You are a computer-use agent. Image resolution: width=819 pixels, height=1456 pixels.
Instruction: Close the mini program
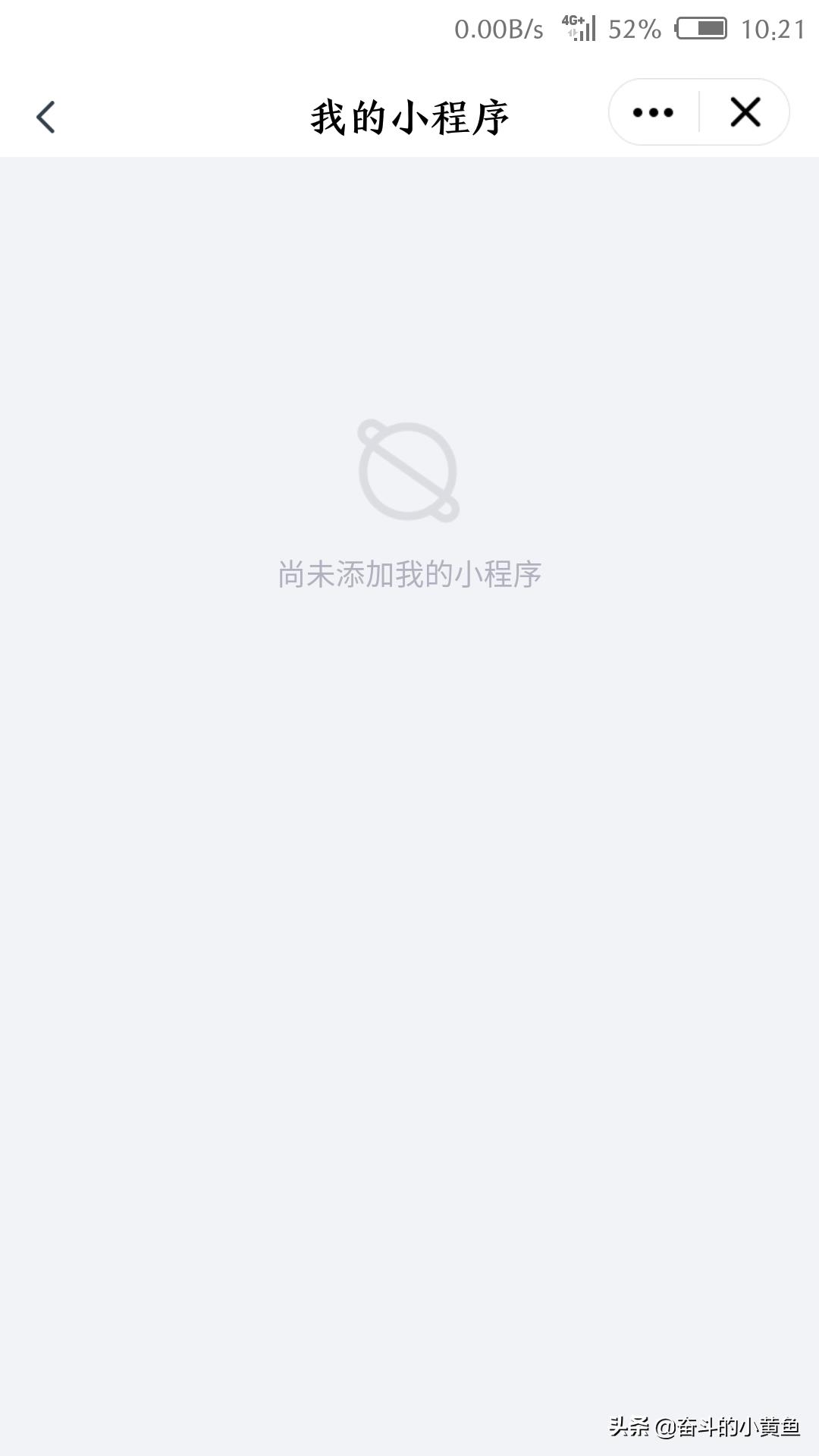745,113
